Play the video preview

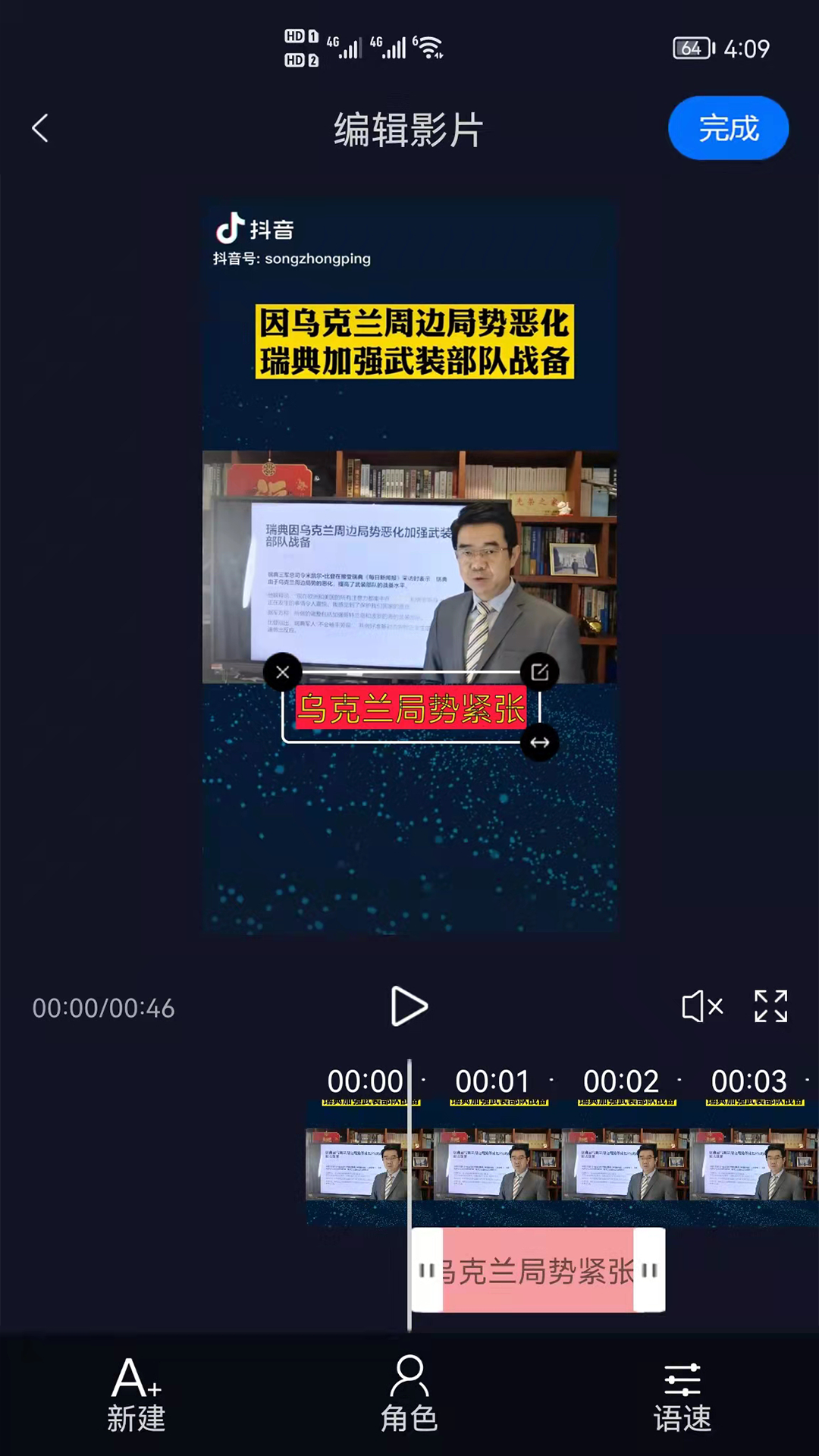coord(409,1006)
